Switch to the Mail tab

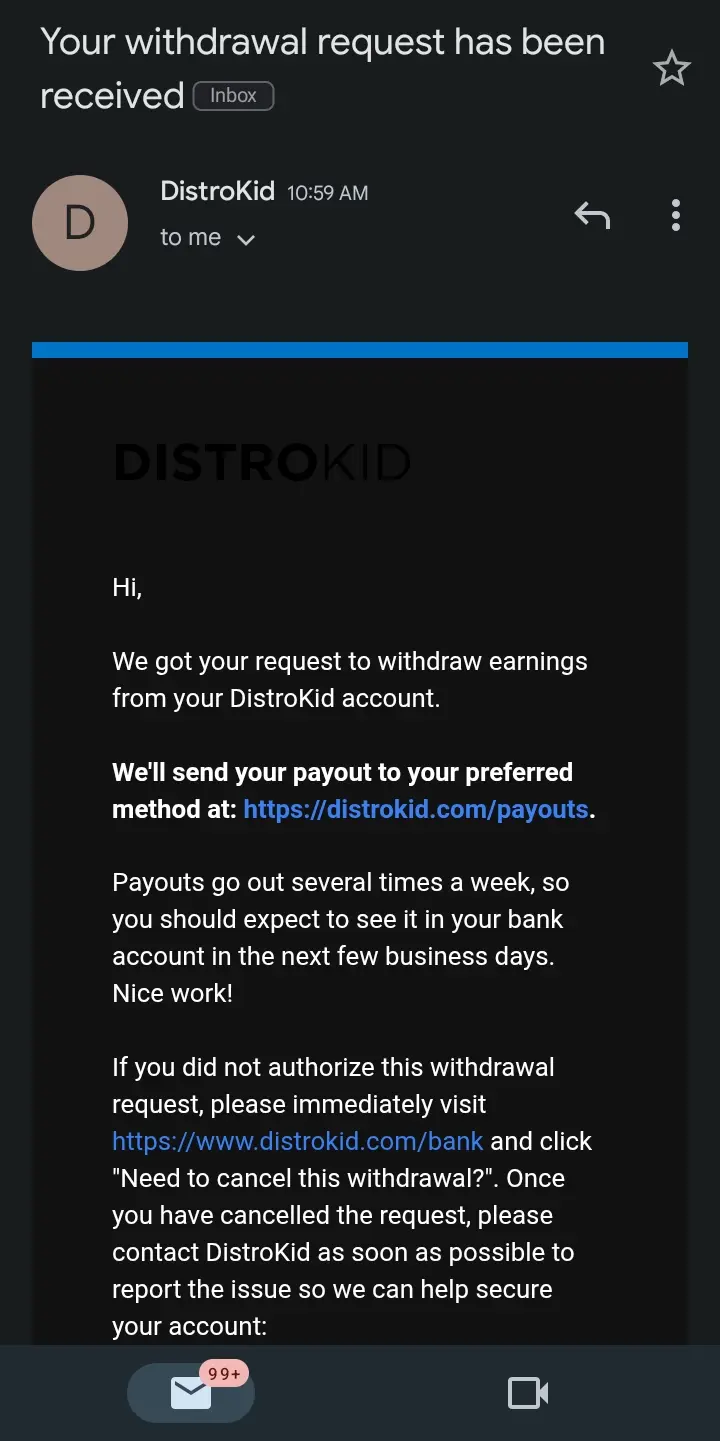coord(191,1393)
